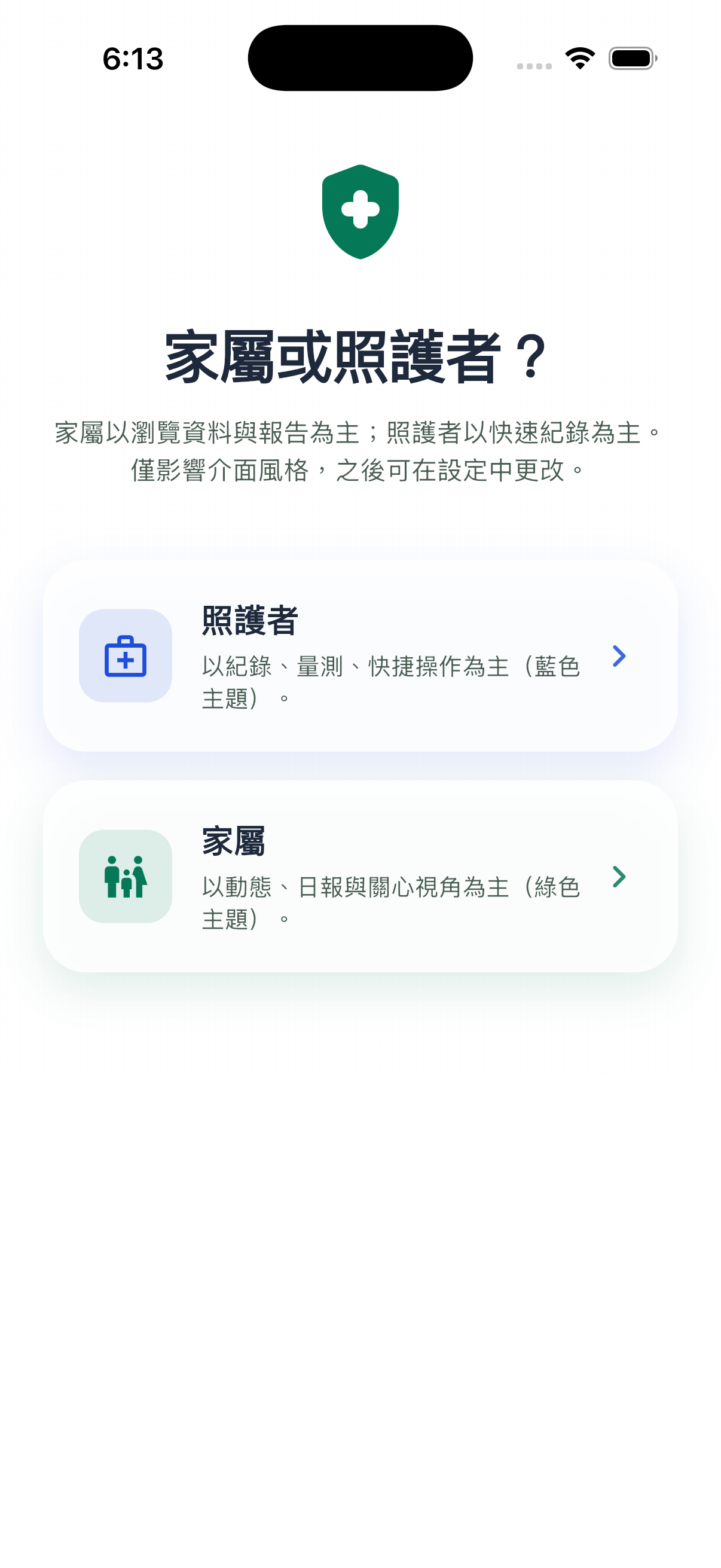Tap the Dynamic Island area

(360, 57)
